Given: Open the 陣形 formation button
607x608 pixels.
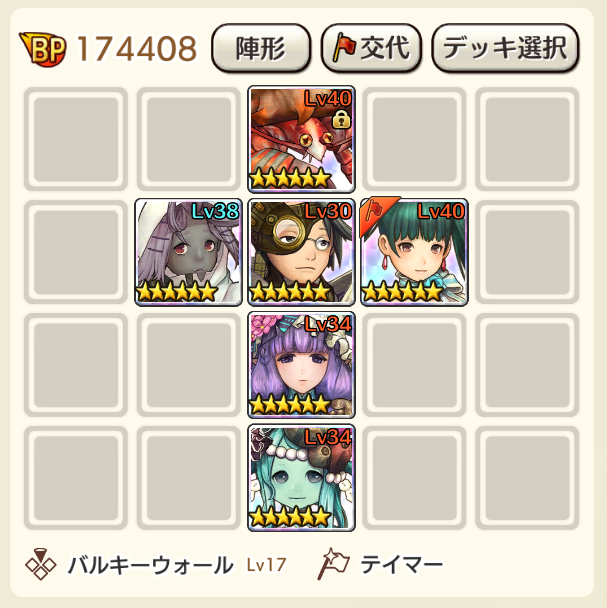Looking at the screenshot, I should 261,48.
